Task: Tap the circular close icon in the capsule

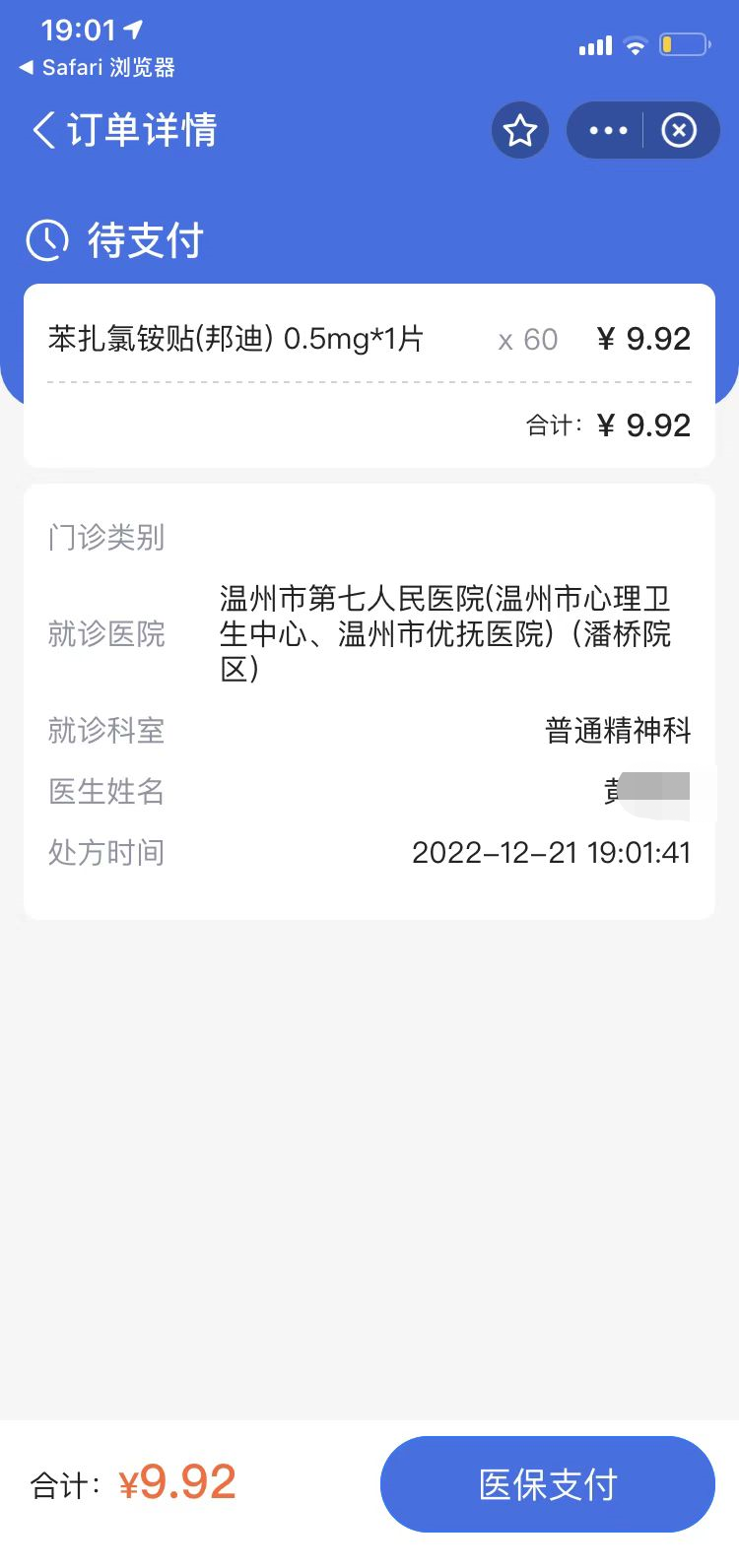Action: 679,129
